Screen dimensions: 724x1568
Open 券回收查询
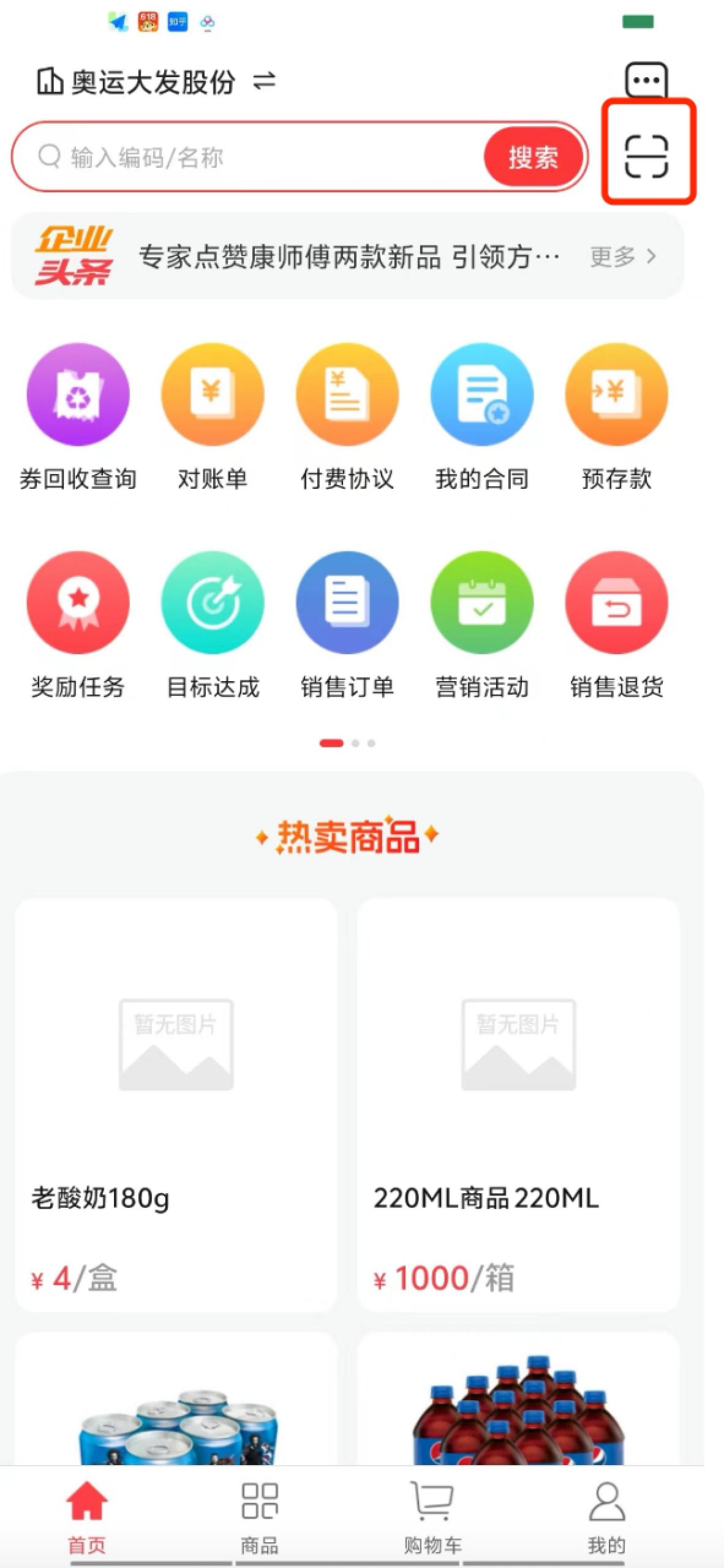coord(78,417)
